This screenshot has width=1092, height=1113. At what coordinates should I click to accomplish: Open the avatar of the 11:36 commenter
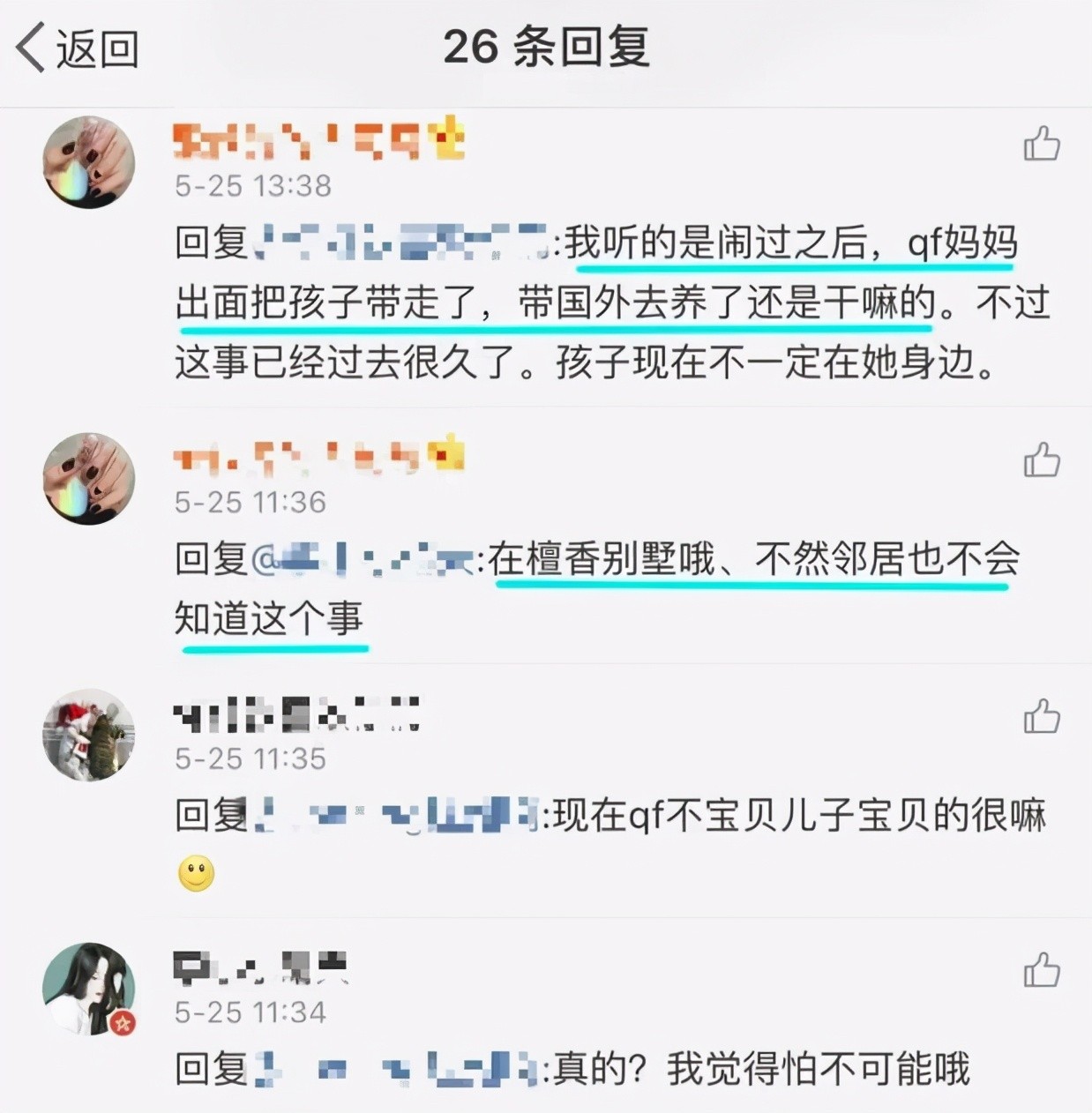pos(89,479)
